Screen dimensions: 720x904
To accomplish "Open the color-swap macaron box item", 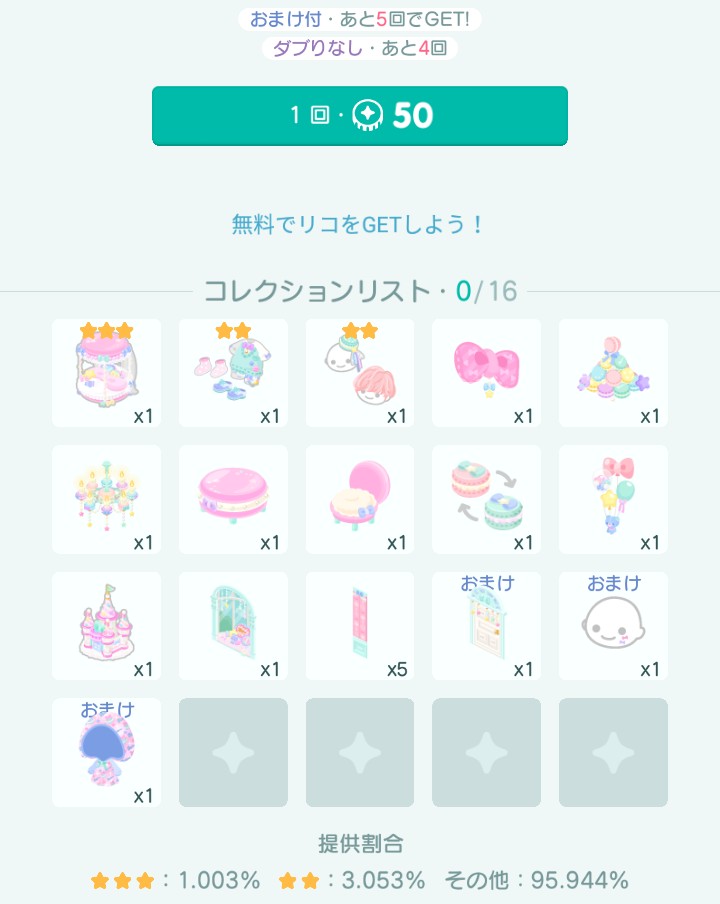I will point(487,499).
